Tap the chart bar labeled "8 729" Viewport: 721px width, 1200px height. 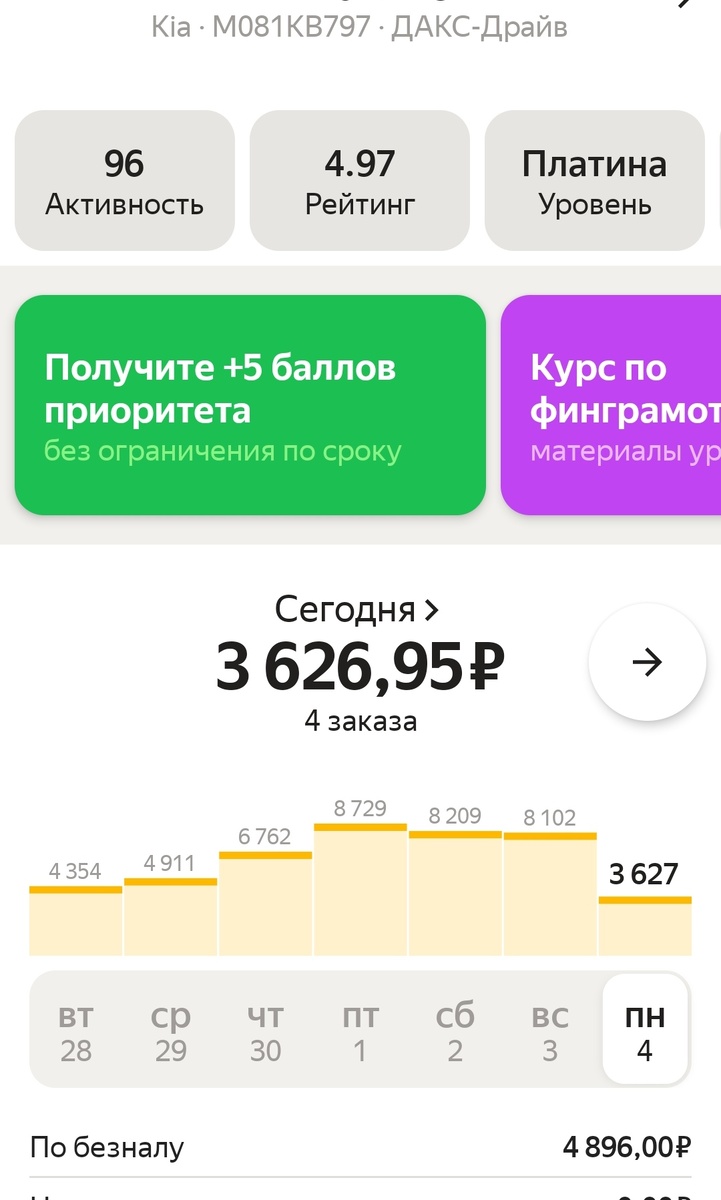tap(361, 890)
